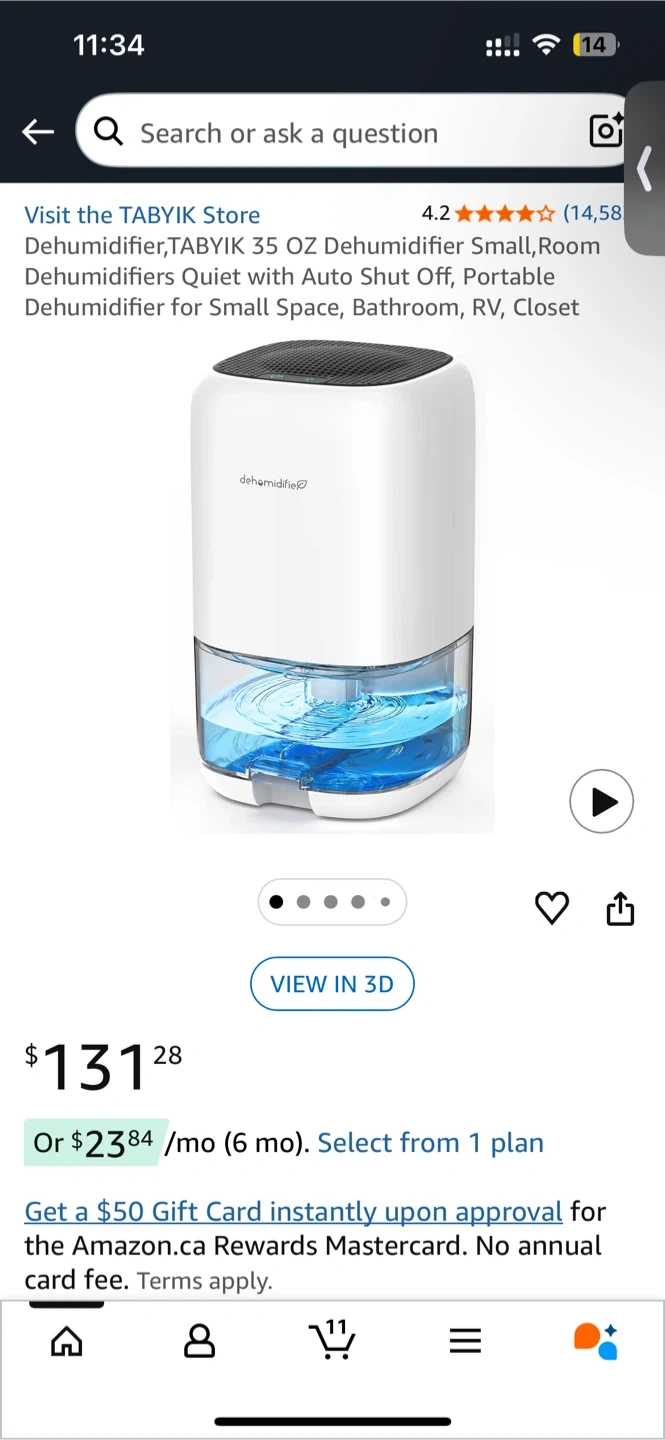Open the dehumidifier product image
This screenshot has width=665, height=1440.
pyautogui.click(x=332, y=585)
